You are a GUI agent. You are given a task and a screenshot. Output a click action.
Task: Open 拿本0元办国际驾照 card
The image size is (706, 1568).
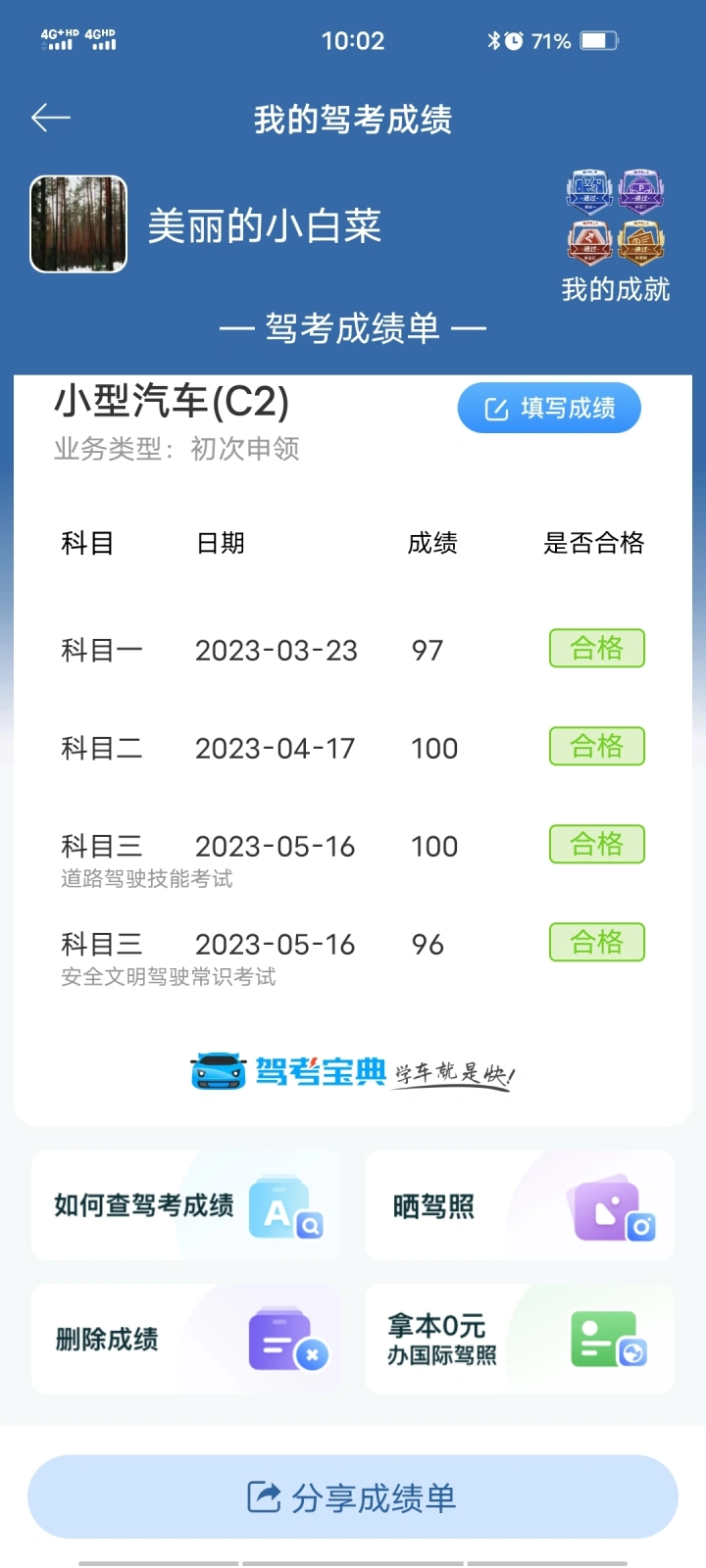pyautogui.click(x=520, y=1339)
